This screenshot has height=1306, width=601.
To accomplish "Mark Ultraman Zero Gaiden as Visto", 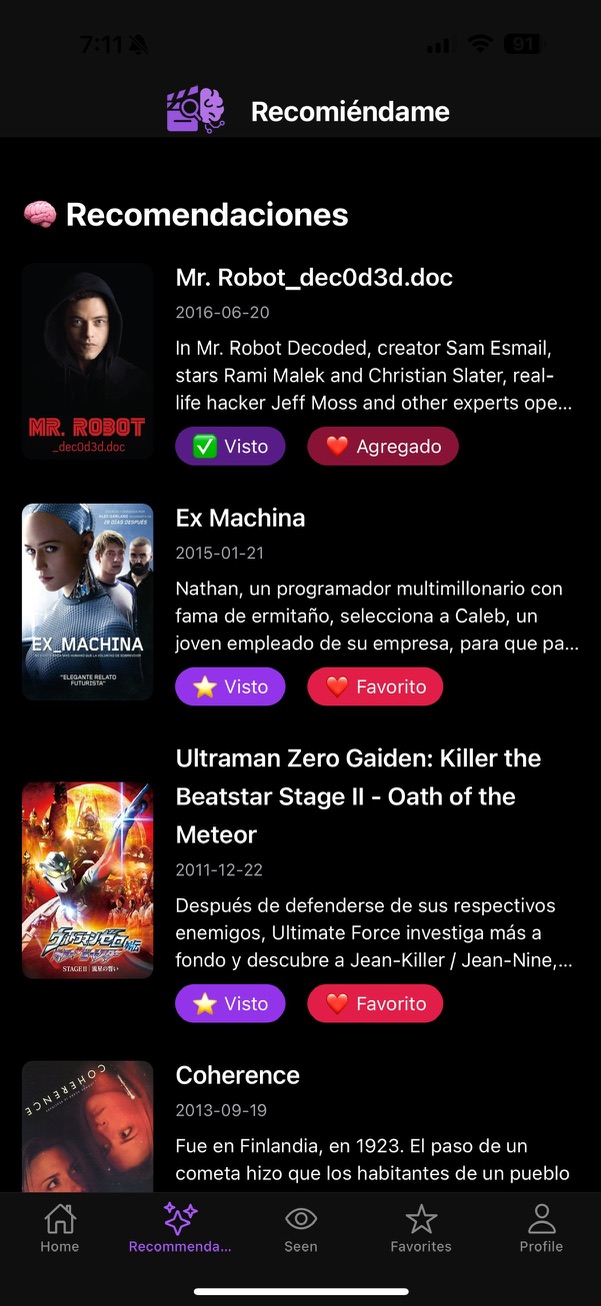I will tap(230, 1004).
